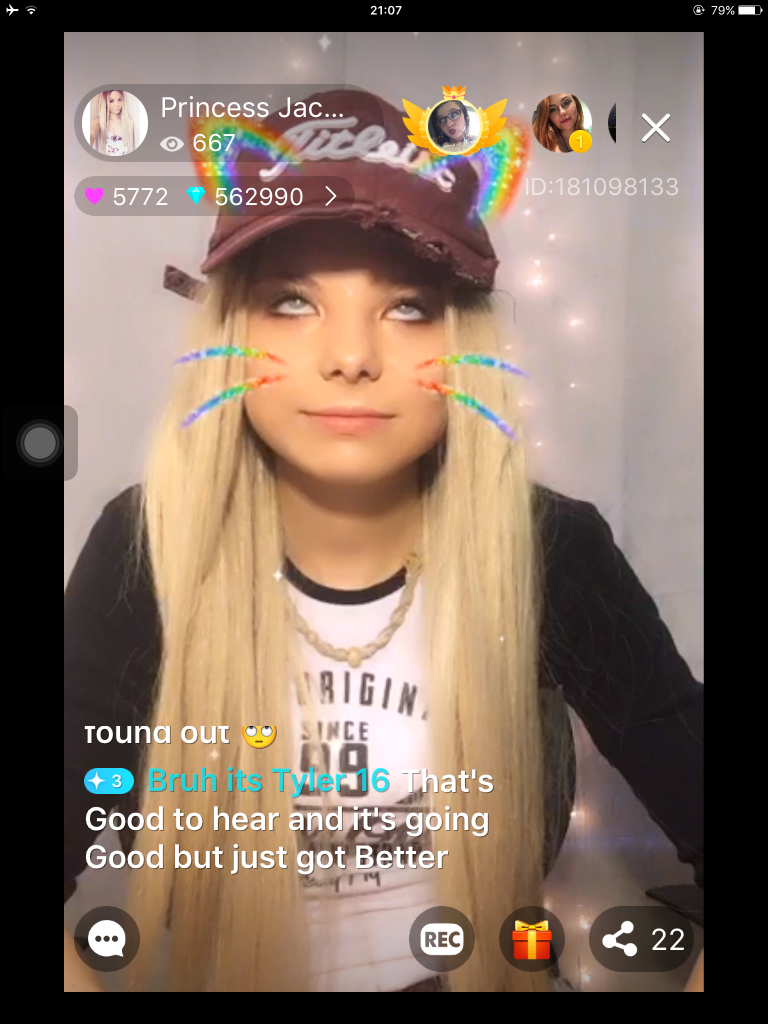Open the crowned top viewer avatar
The width and height of the screenshot is (768, 1024).
(x=453, y=127)
